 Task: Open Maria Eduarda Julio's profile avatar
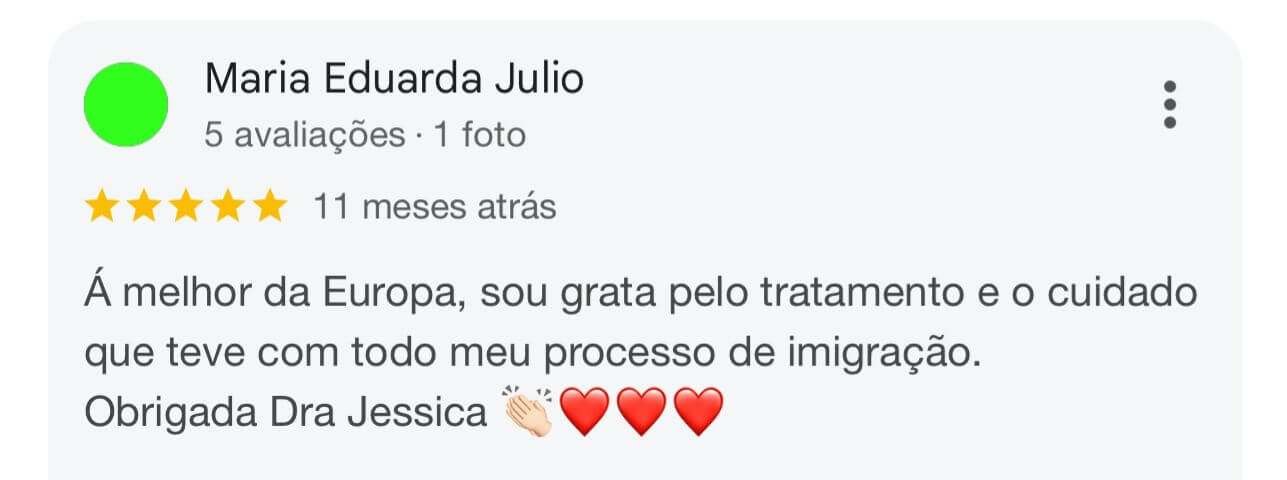click(x=126, y=104)
